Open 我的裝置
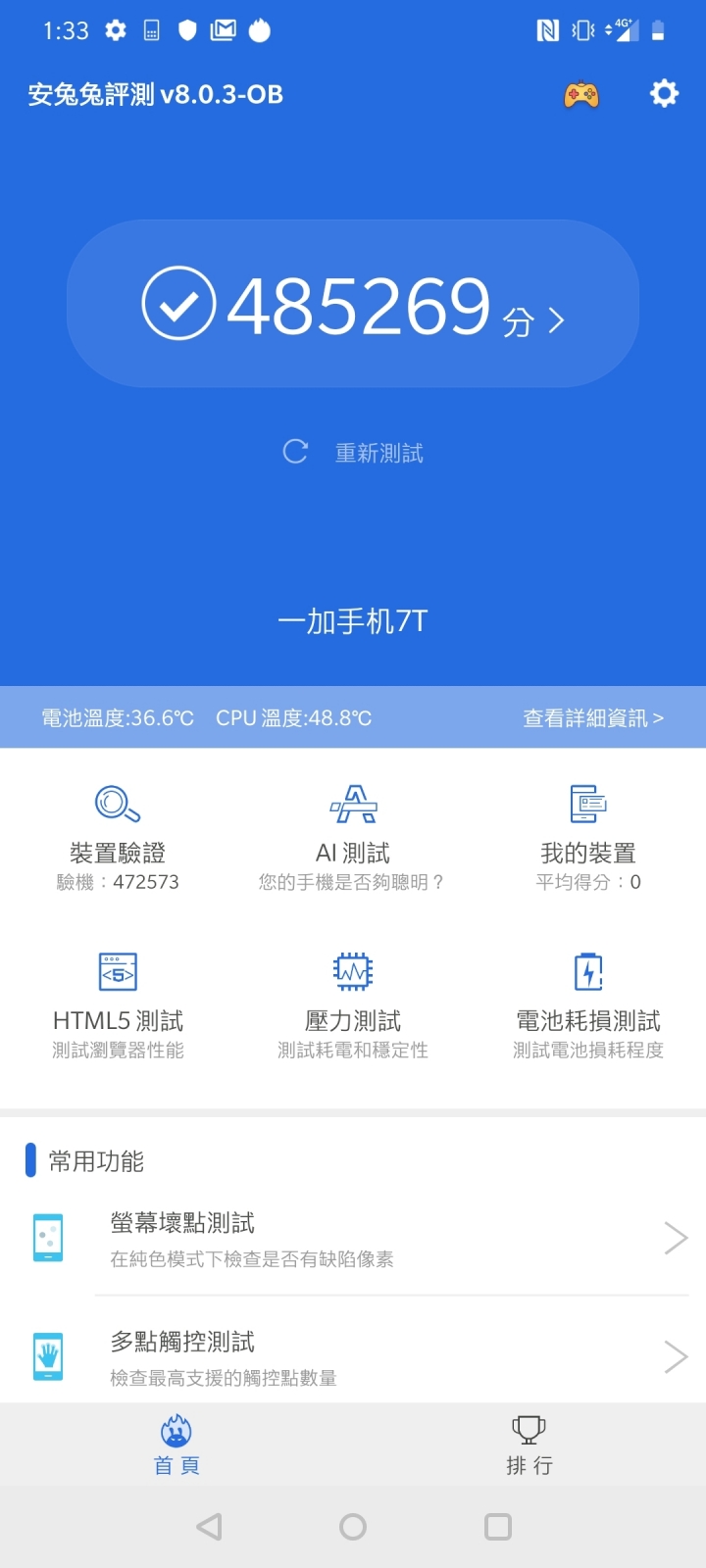This screenshot has width=706, height=1568. coord(588,838)
